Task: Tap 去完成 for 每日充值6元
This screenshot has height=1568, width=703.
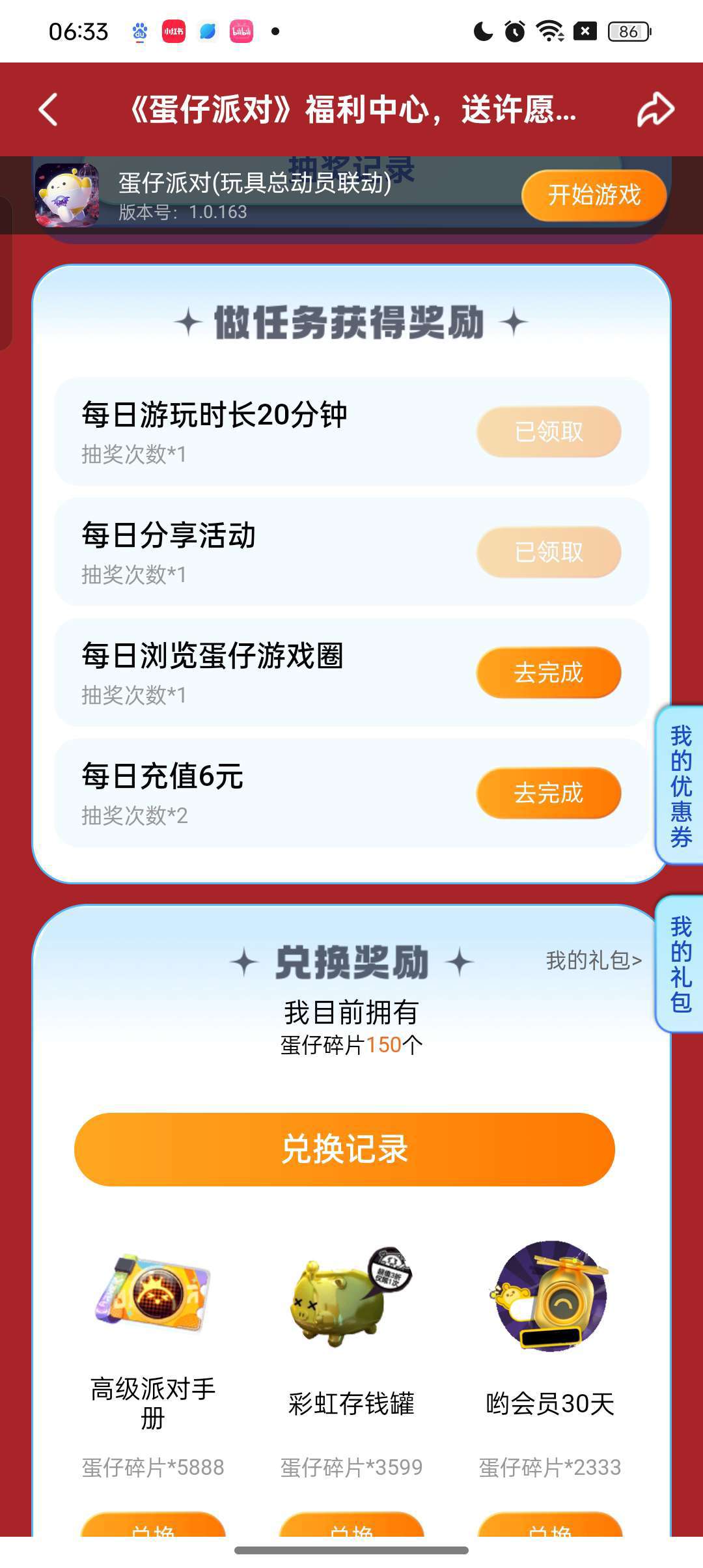Action: click(548, 793)
